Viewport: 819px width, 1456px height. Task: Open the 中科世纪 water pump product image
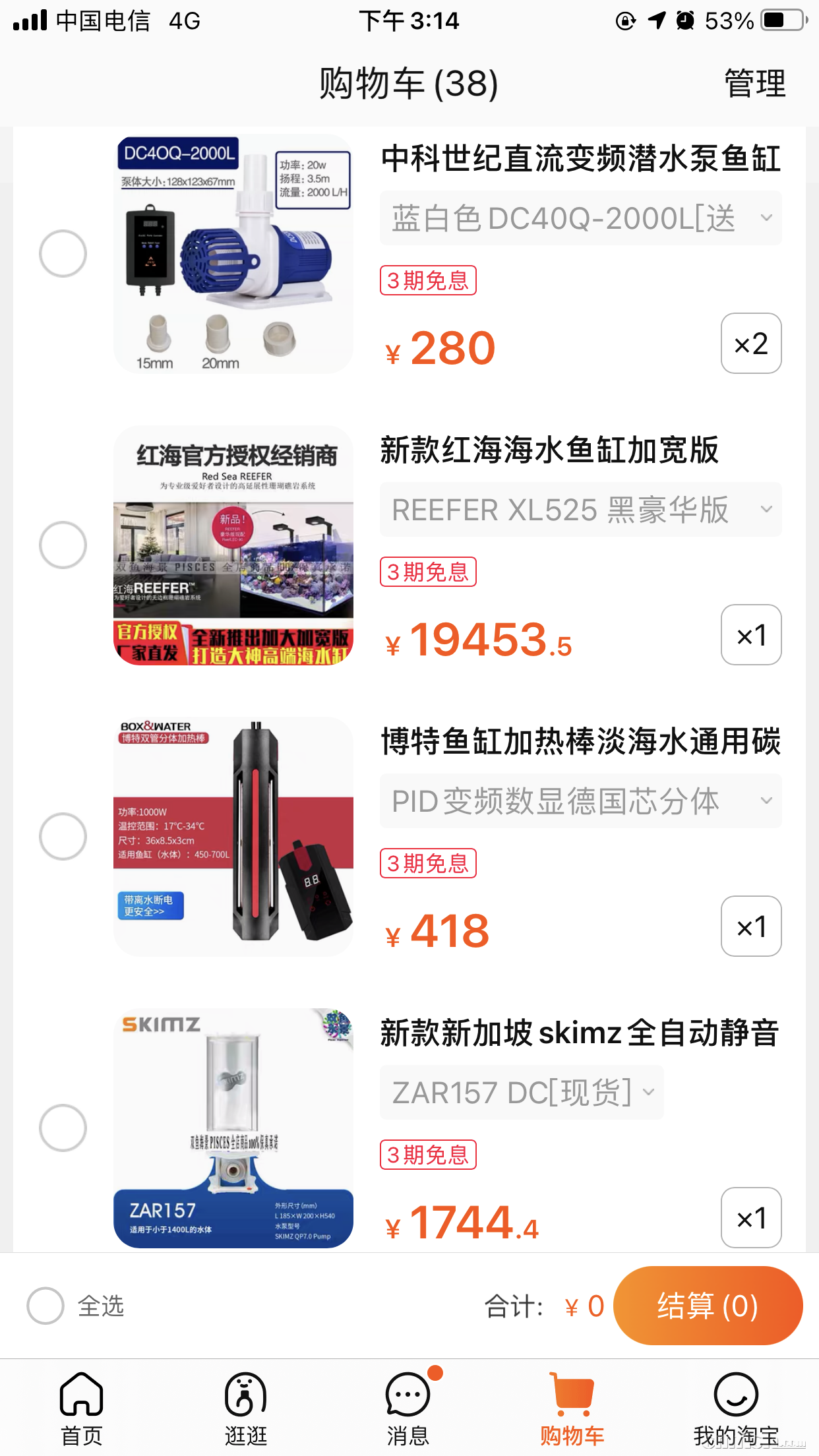(233, 254)
